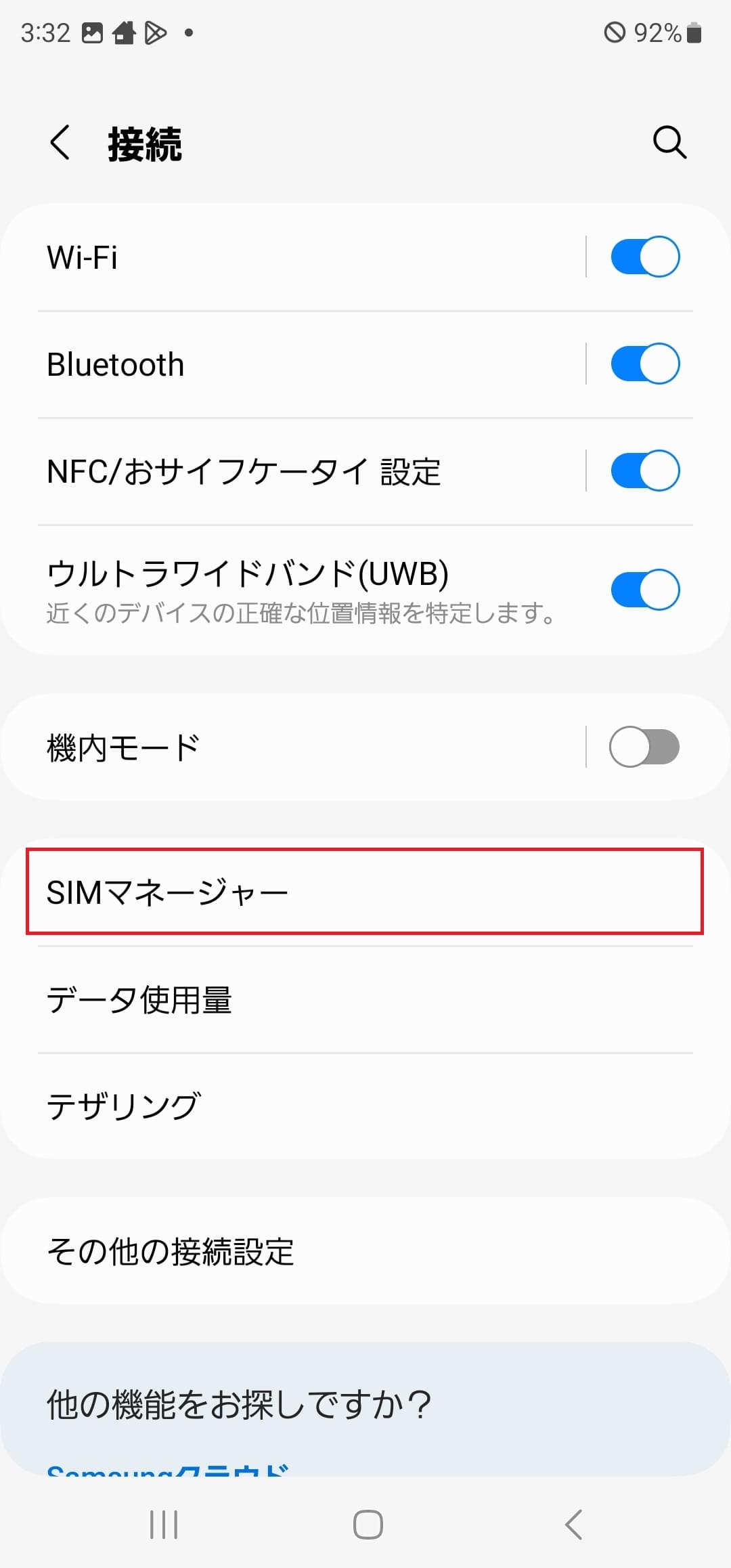
Task: Turn off the Wi-Fi switch
Action: tap(645, 257)
